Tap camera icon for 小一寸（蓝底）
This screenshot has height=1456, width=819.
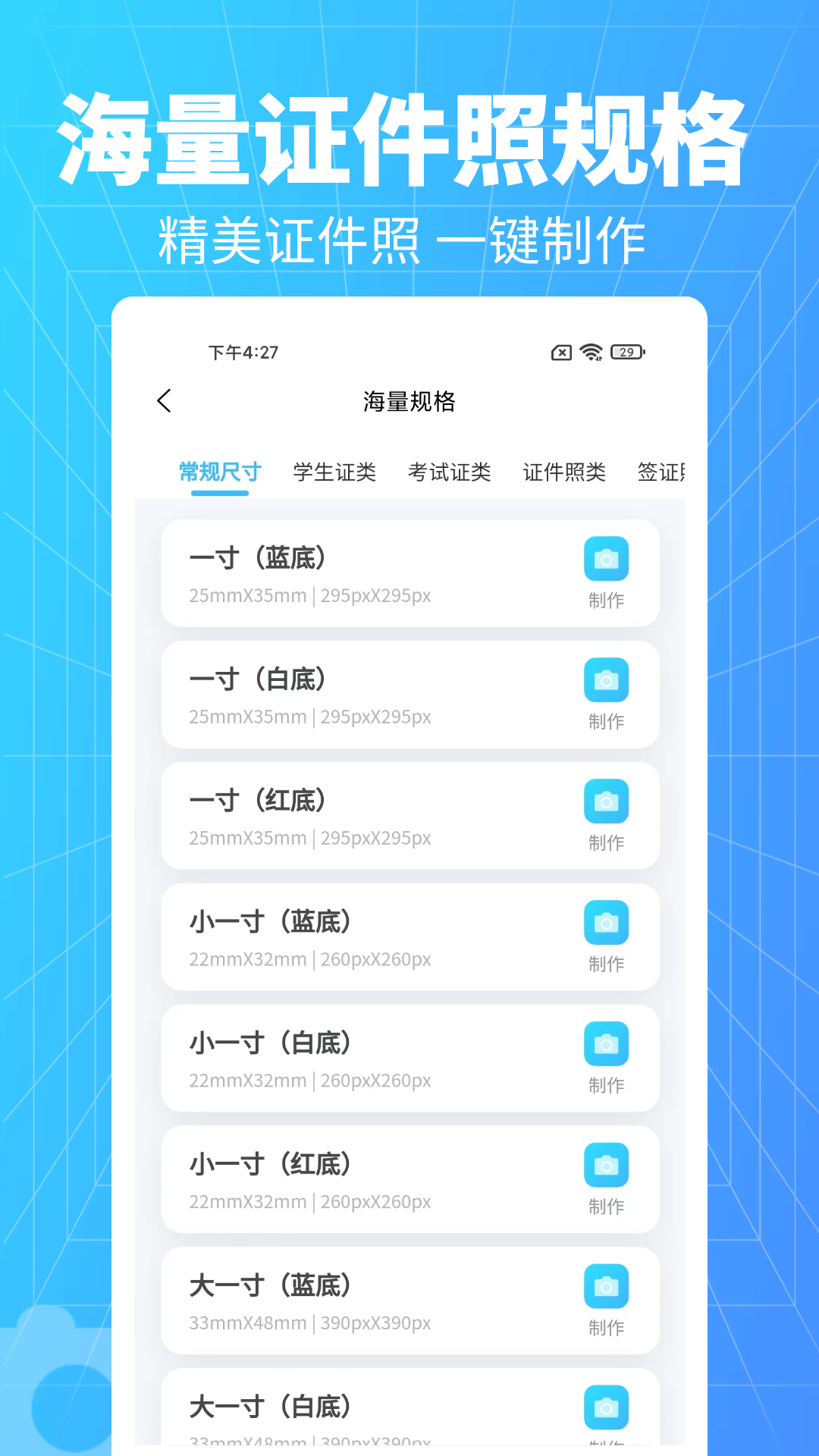(606, 923)
